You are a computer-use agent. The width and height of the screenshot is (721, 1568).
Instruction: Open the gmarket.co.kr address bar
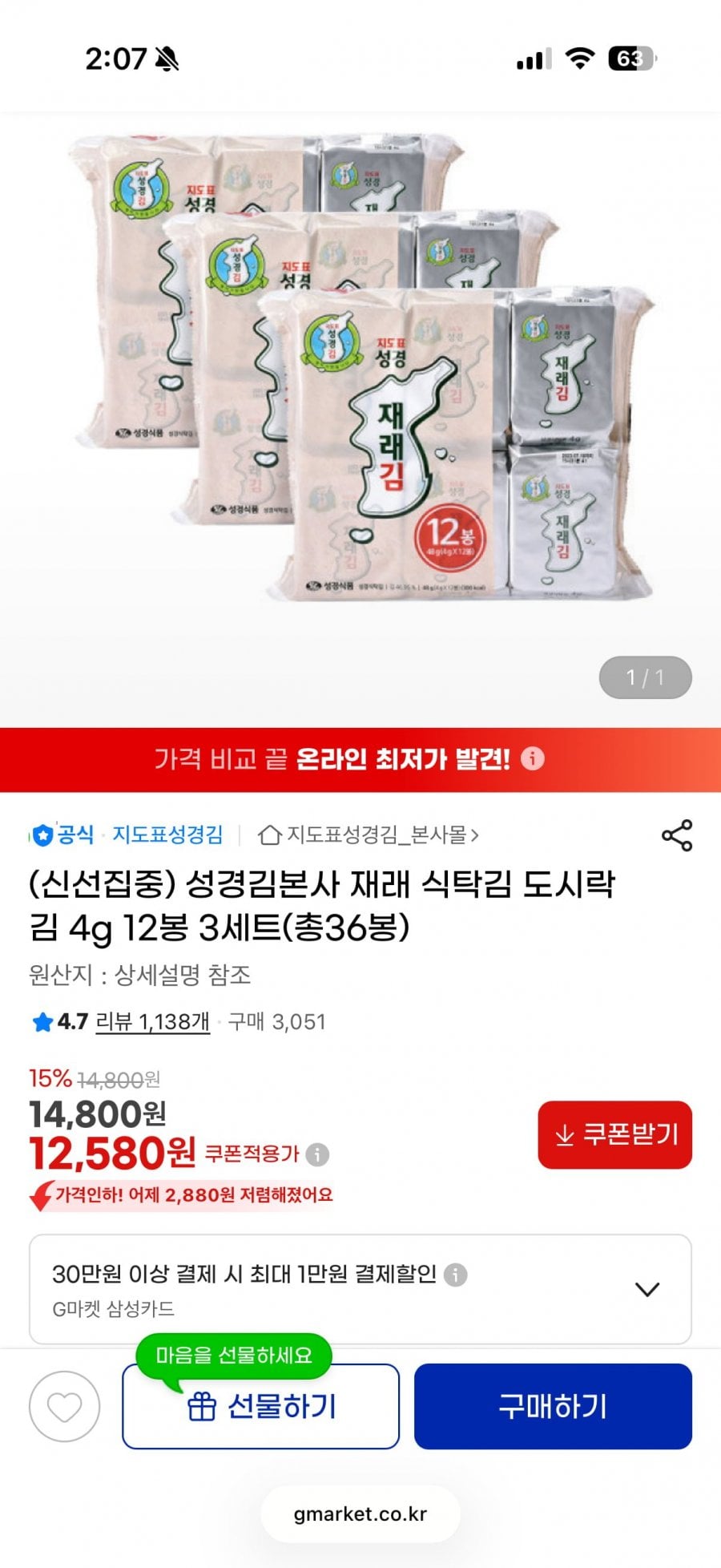360,1514
